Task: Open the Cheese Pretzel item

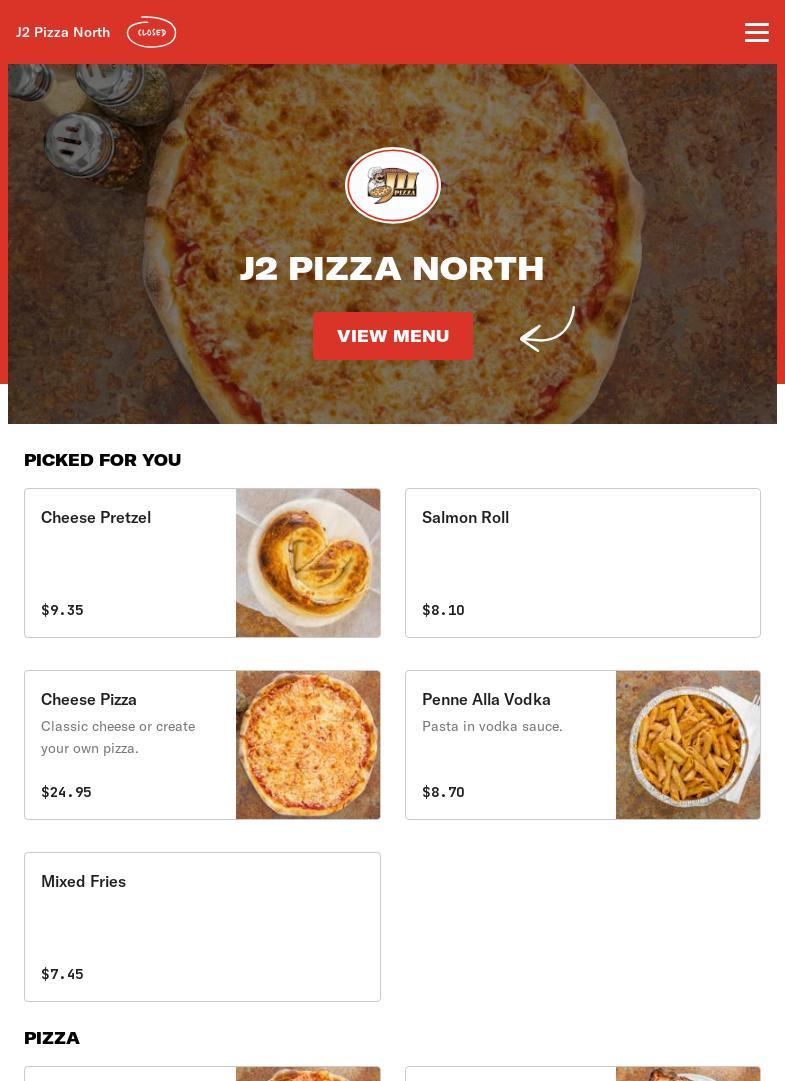Action: coord(202,563)
